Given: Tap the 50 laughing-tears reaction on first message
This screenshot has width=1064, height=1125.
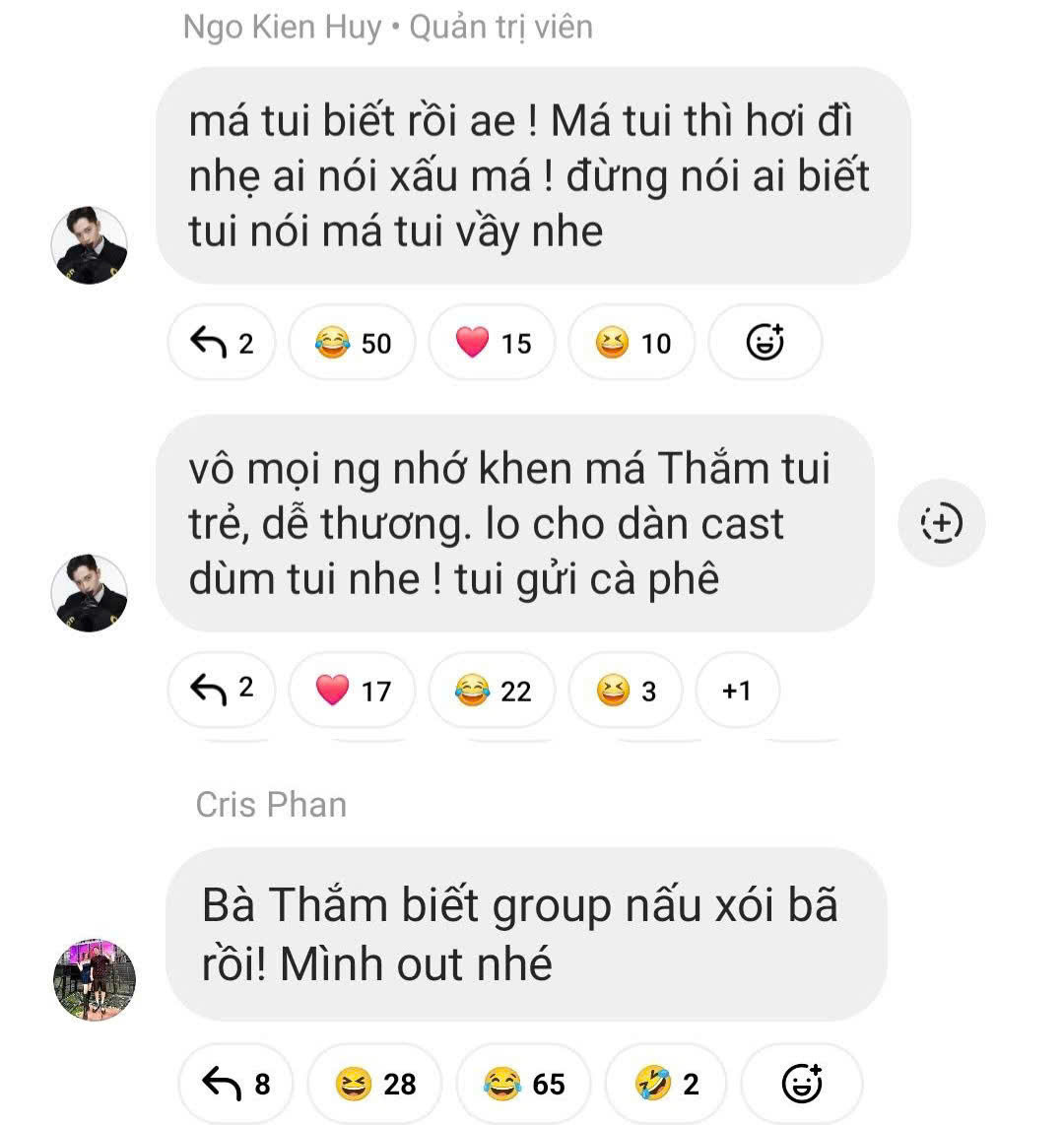Looking at the screenshot, I should pyautogui.click(x=353, y=343).
